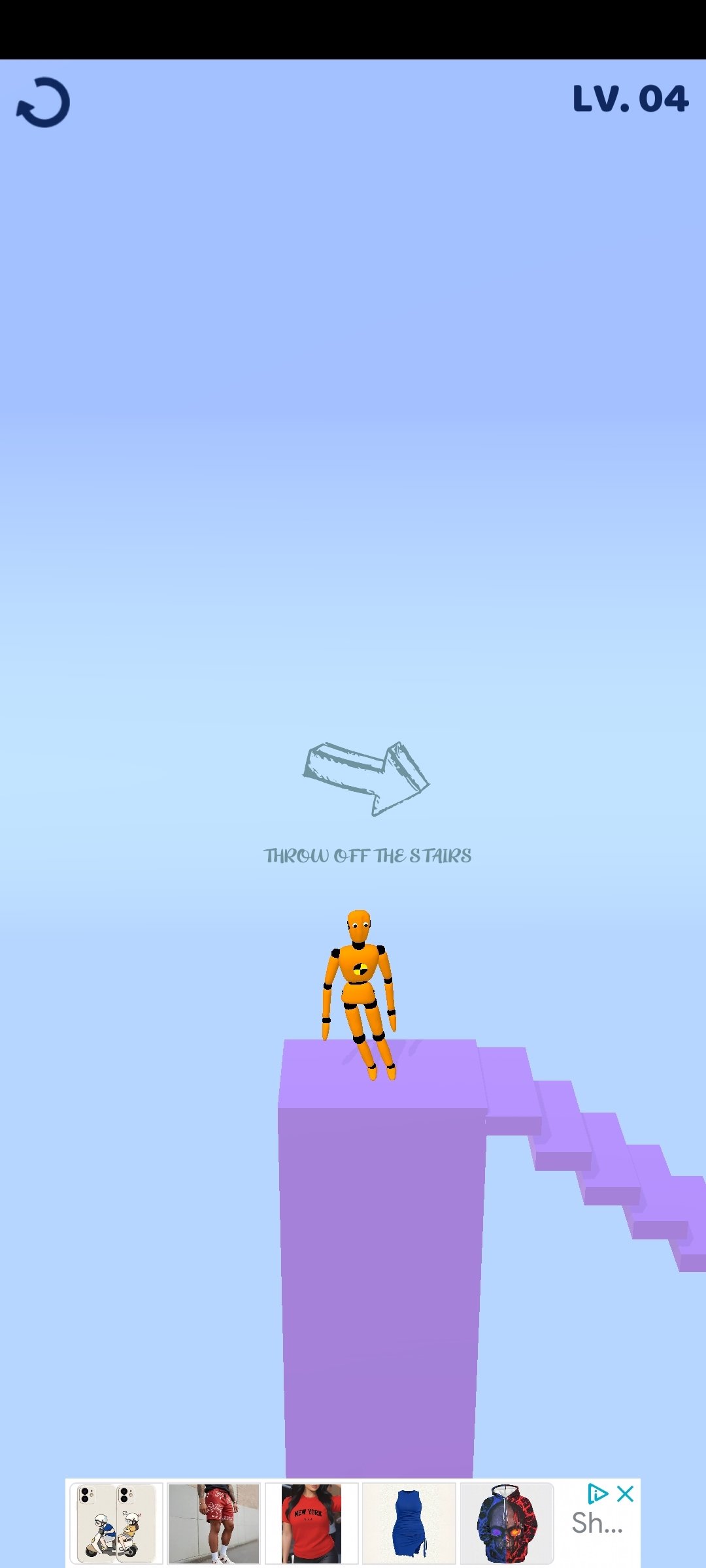Restart the level with the reload icon
Viewport: 706px width, 1568px height.
coord(43,103)
